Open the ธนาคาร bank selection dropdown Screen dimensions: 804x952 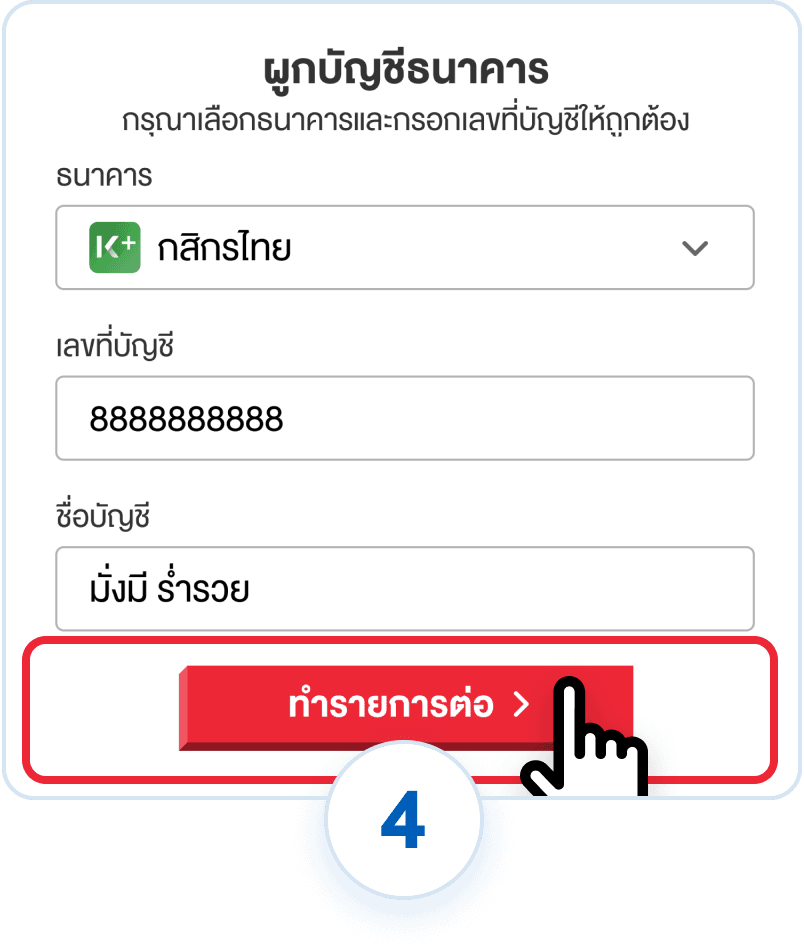404,247
